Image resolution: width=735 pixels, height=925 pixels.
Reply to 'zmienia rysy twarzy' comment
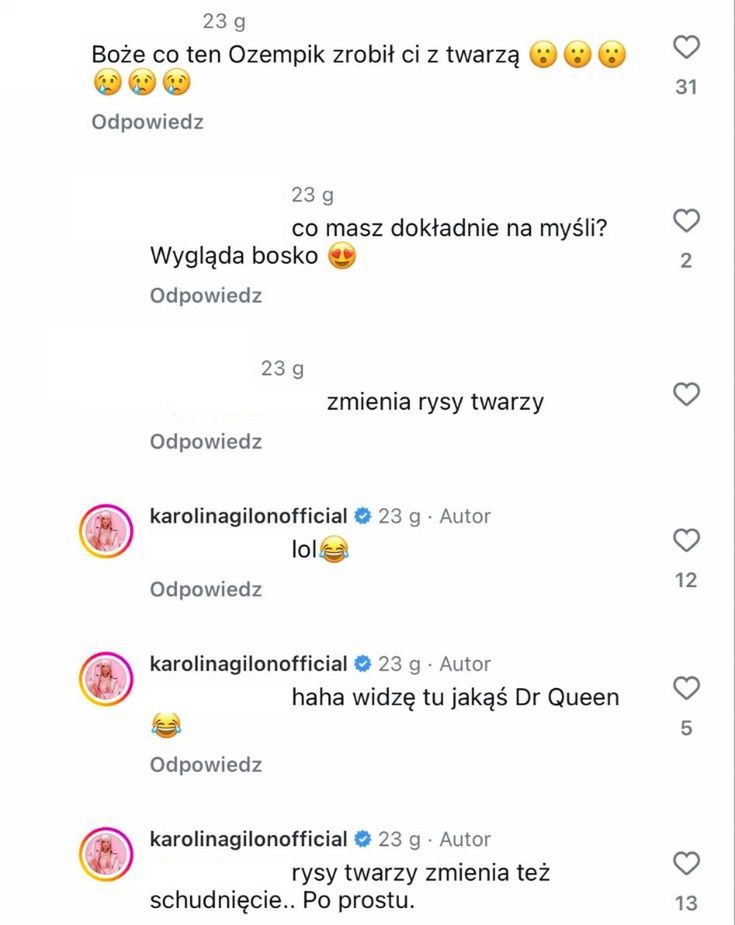206,442
